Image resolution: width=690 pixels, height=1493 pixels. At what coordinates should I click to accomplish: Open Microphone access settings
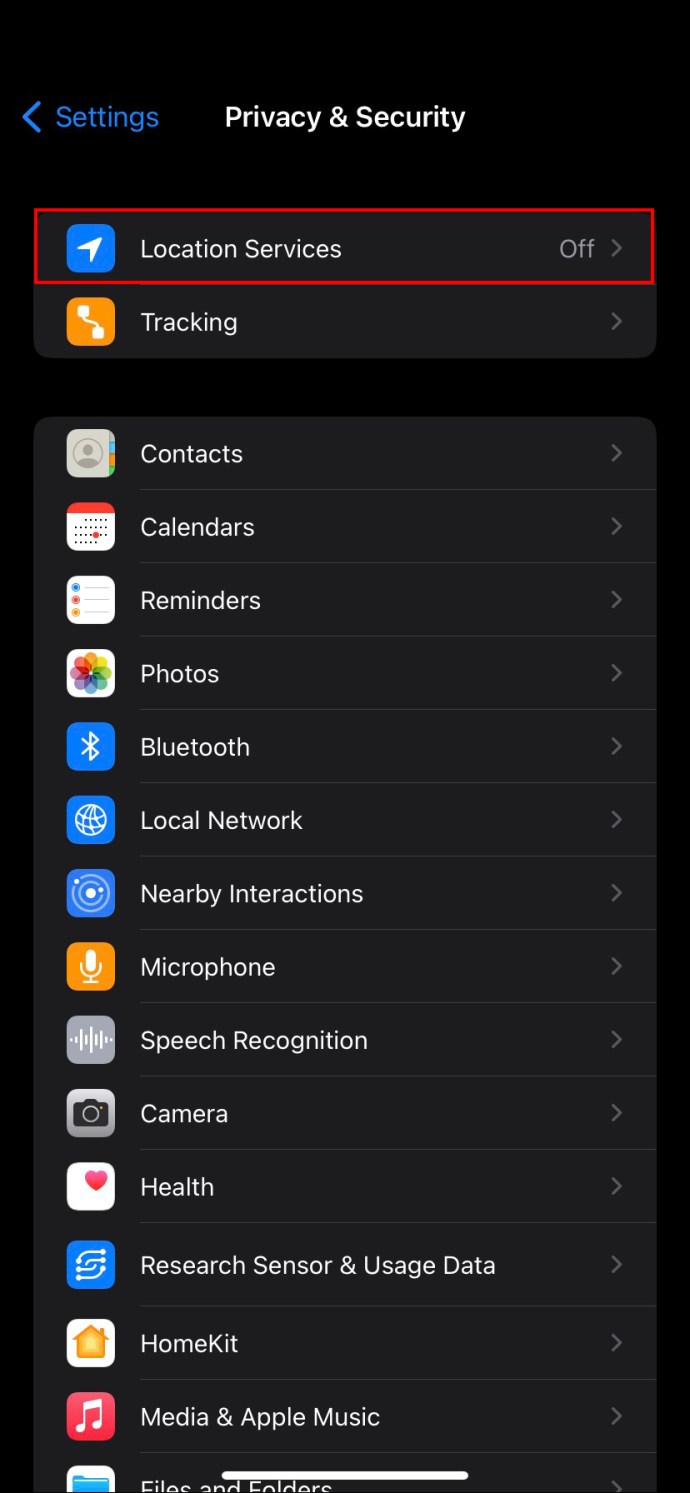tap(345, 967)
